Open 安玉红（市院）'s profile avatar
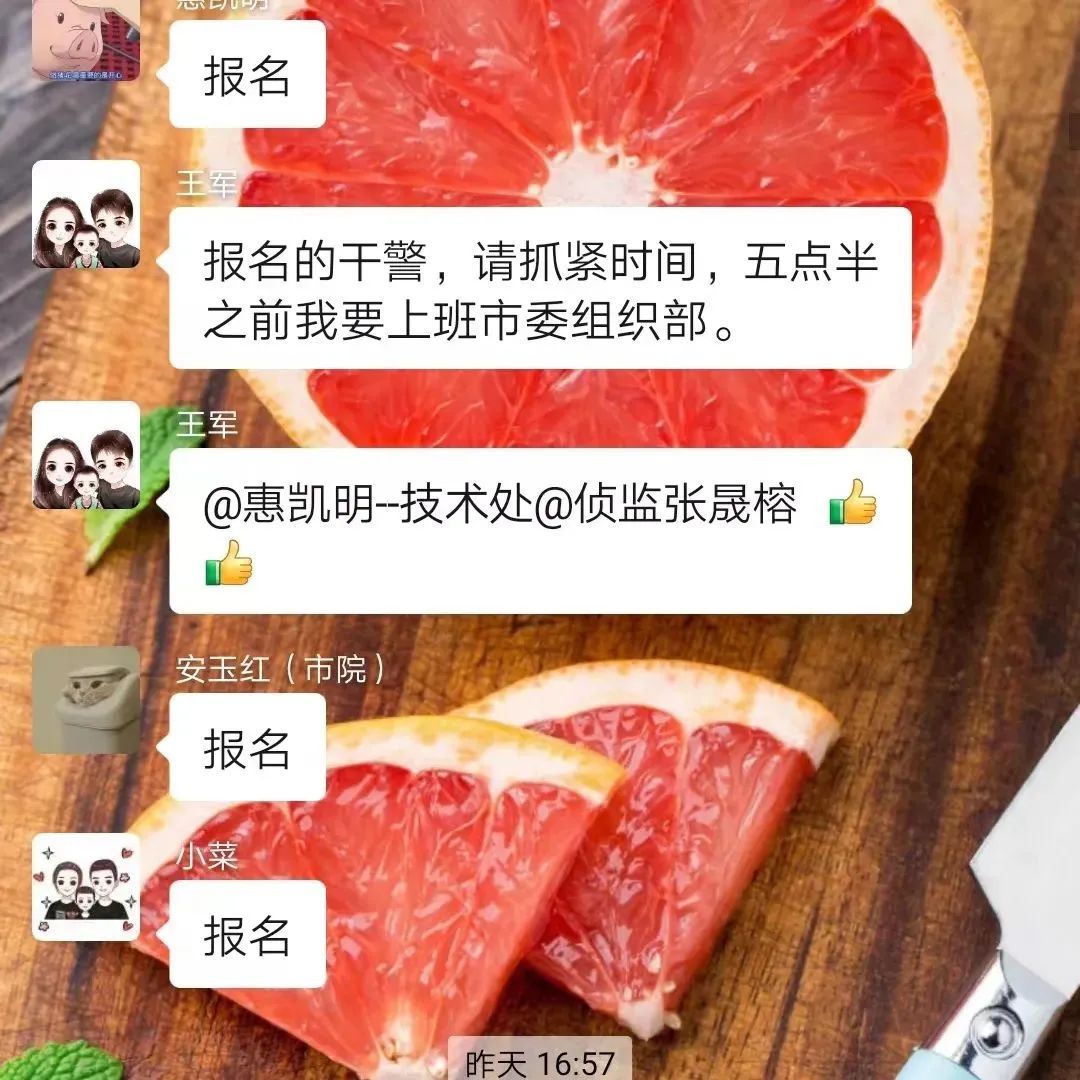This screenshot has width=1080, height=1080. click(x=86, y=700)
